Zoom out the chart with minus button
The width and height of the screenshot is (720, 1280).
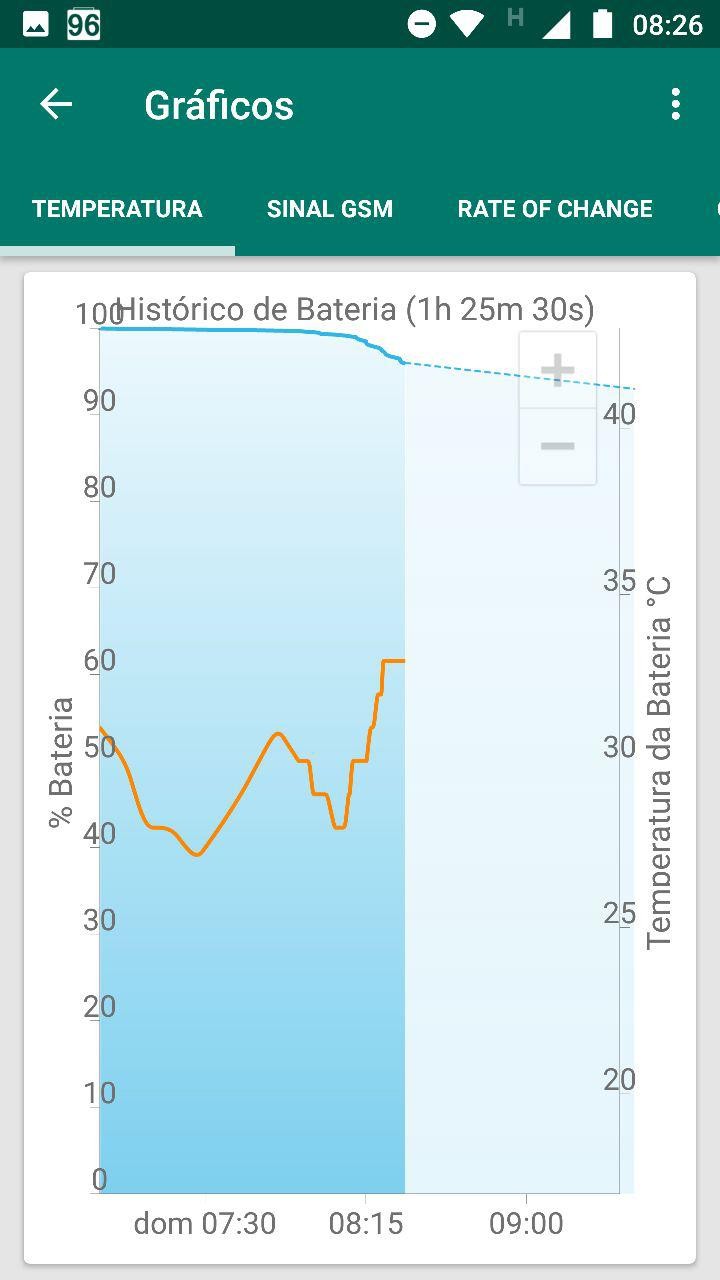(x=557, y=446)
